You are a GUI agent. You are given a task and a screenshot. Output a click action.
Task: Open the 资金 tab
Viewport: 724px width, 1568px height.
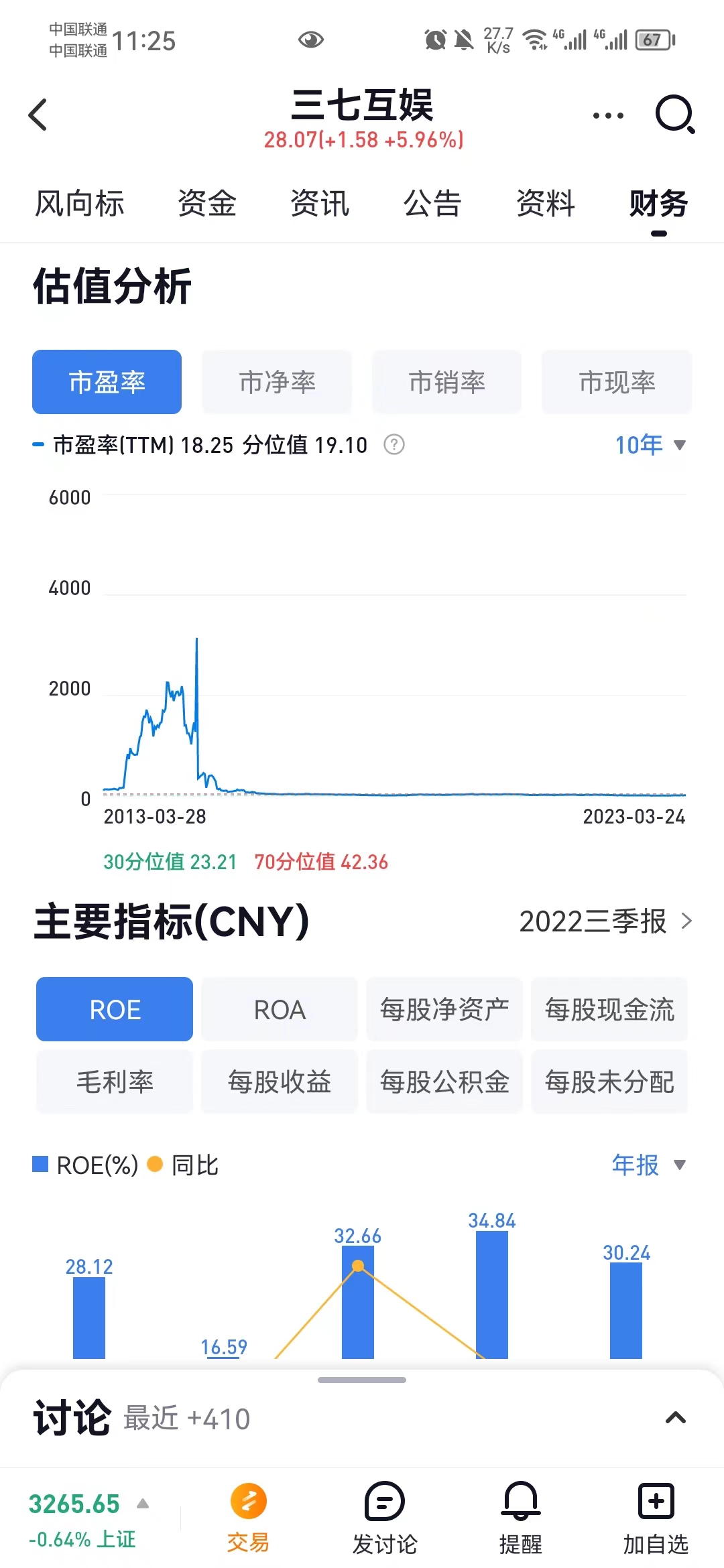tap(206, 203)
